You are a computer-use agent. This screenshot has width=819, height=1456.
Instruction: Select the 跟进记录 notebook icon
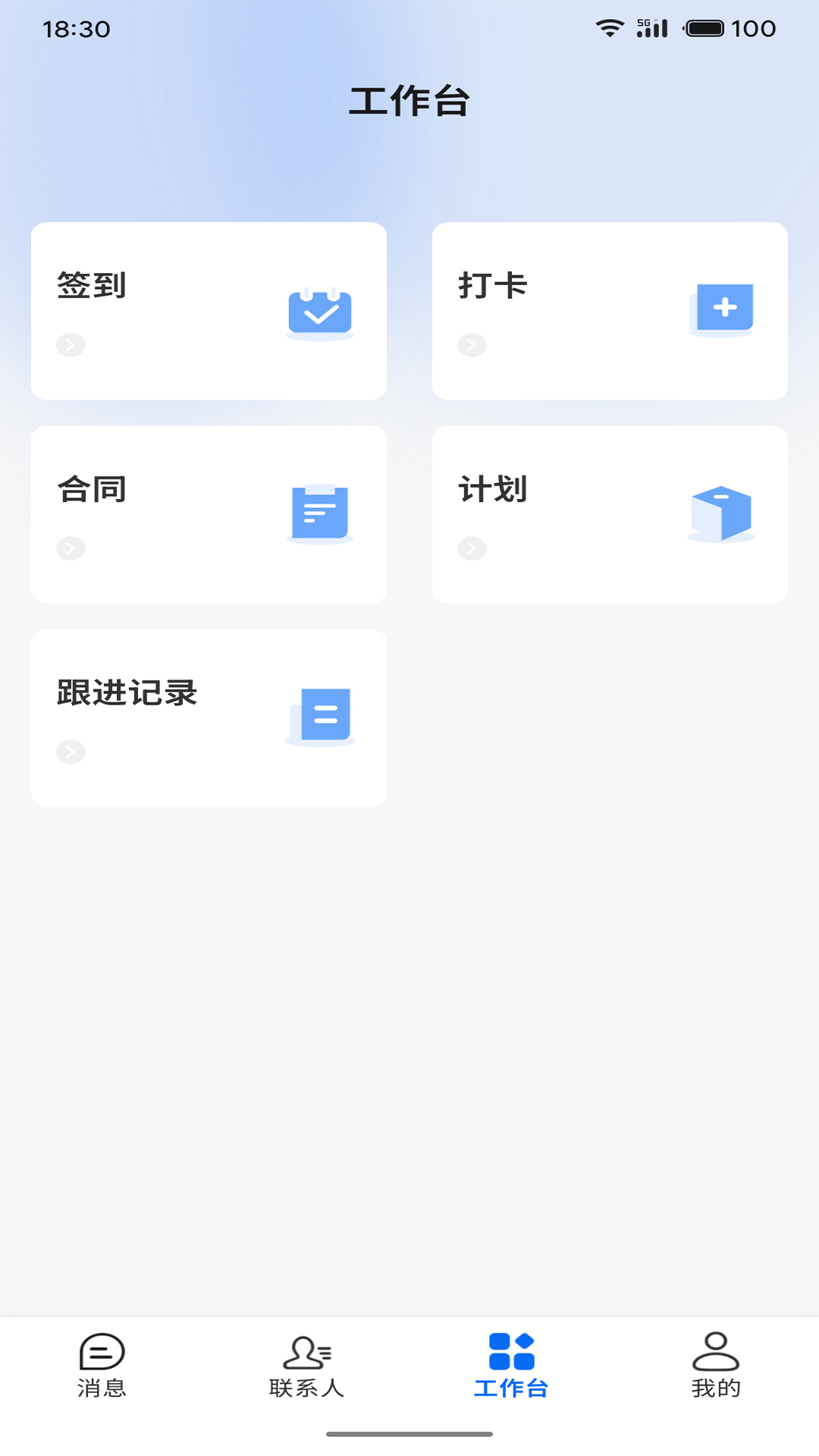tap(320, 714)
